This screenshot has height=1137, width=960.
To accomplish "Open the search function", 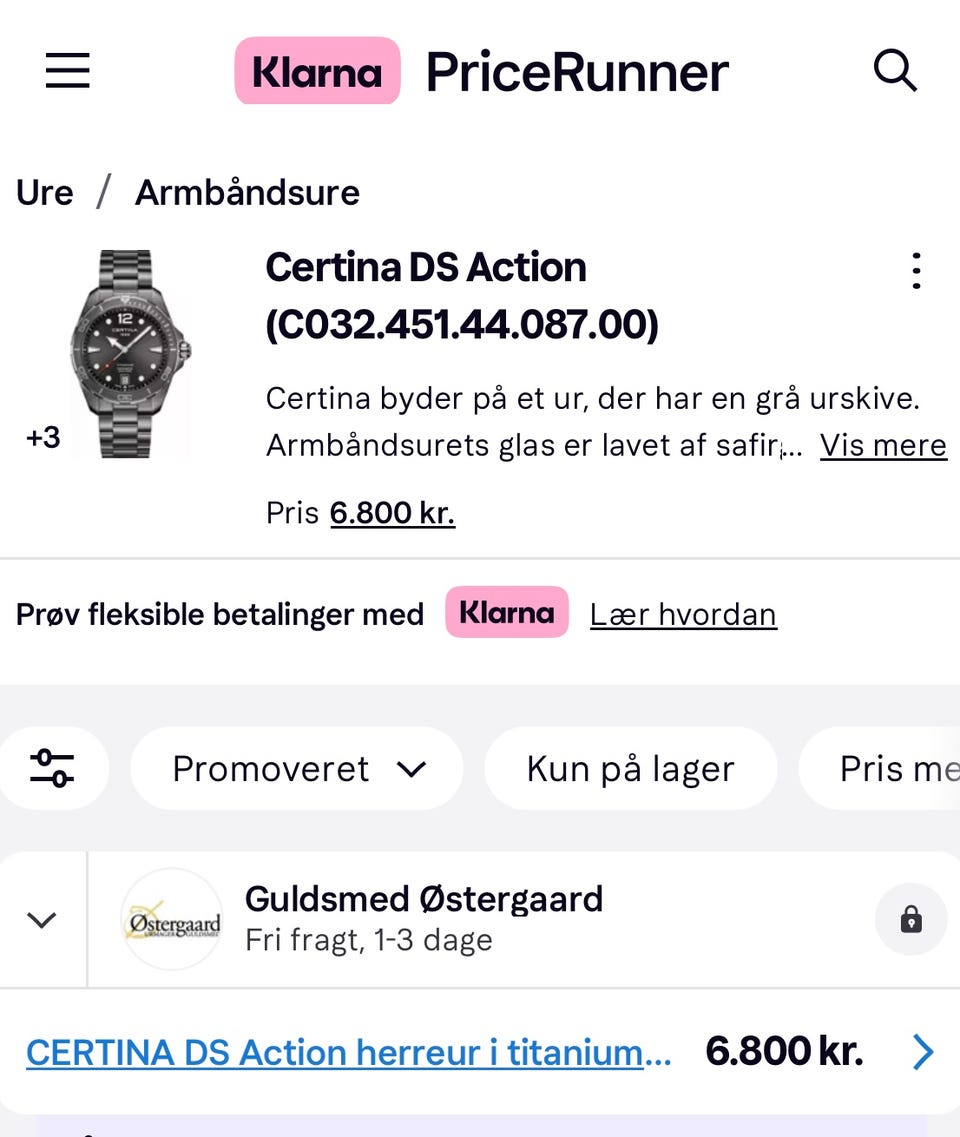I will click(x=895, y=70).
